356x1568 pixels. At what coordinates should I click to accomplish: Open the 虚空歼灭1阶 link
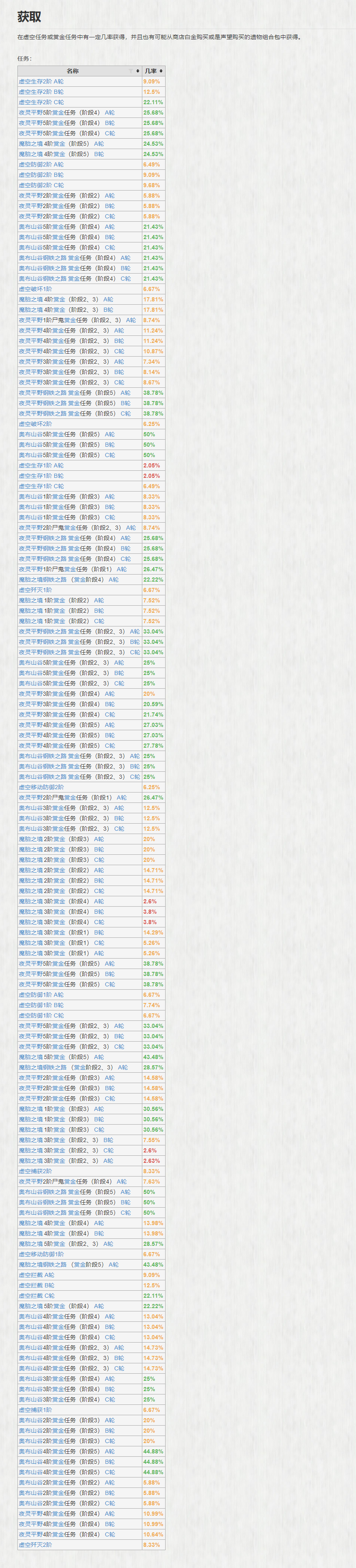(x=35, y=590)
